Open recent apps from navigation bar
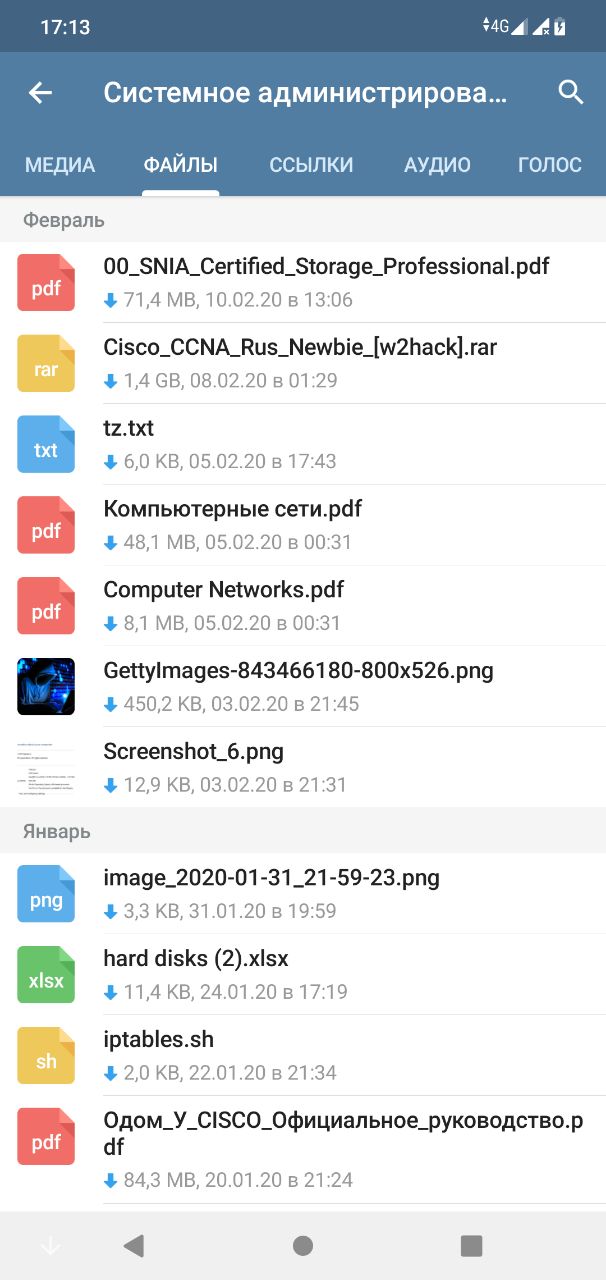This screenshot has width=606, height=1280. [471, 1246]
